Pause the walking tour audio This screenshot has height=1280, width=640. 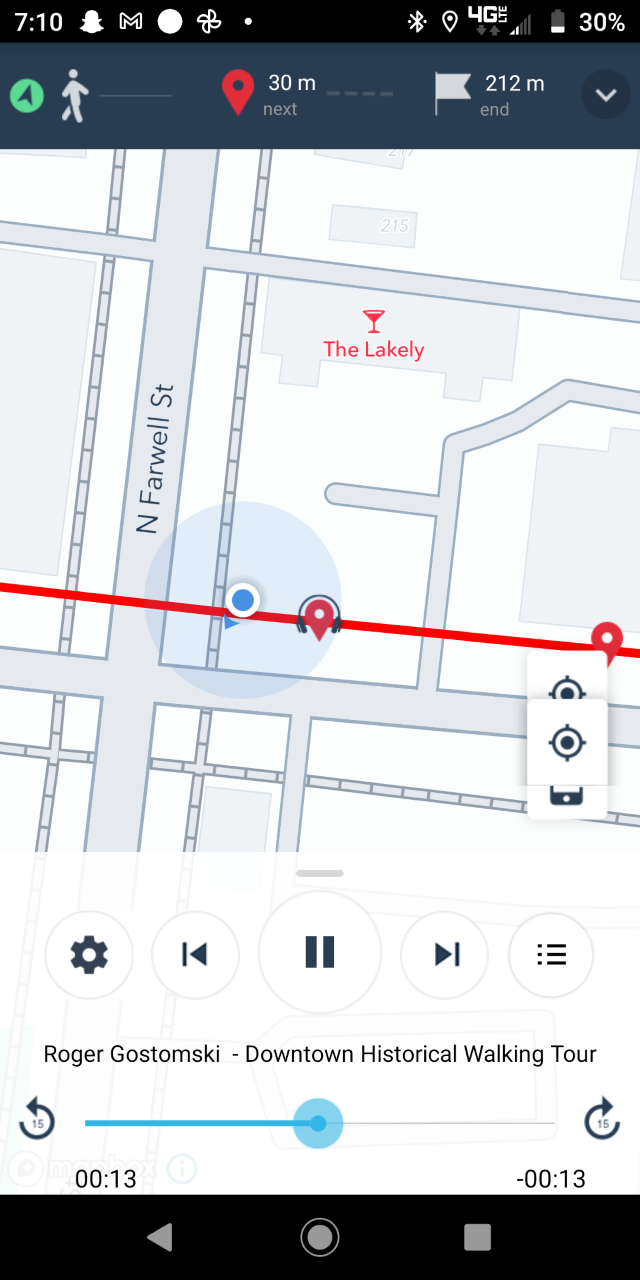[x=320, y=953]
